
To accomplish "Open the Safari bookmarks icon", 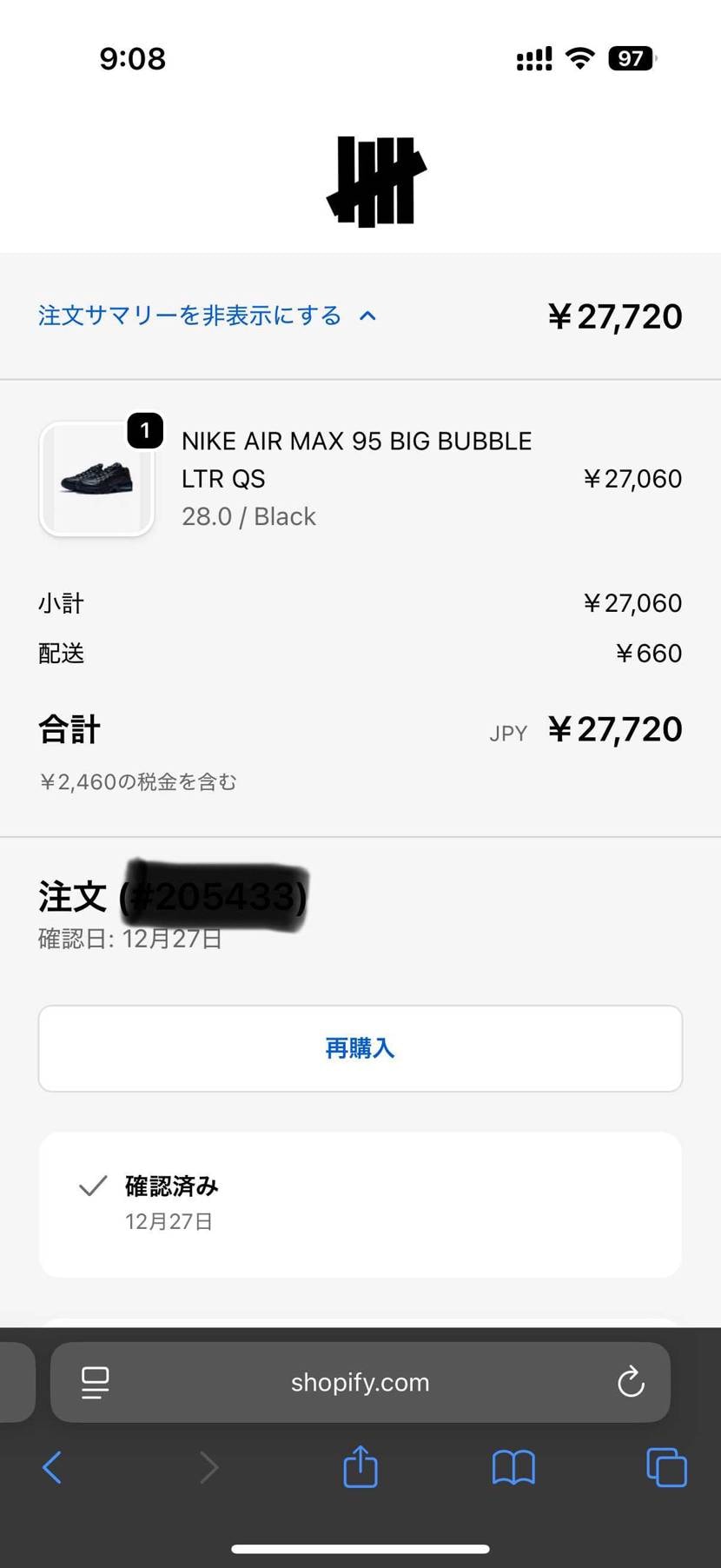I will coord(513,1469).
